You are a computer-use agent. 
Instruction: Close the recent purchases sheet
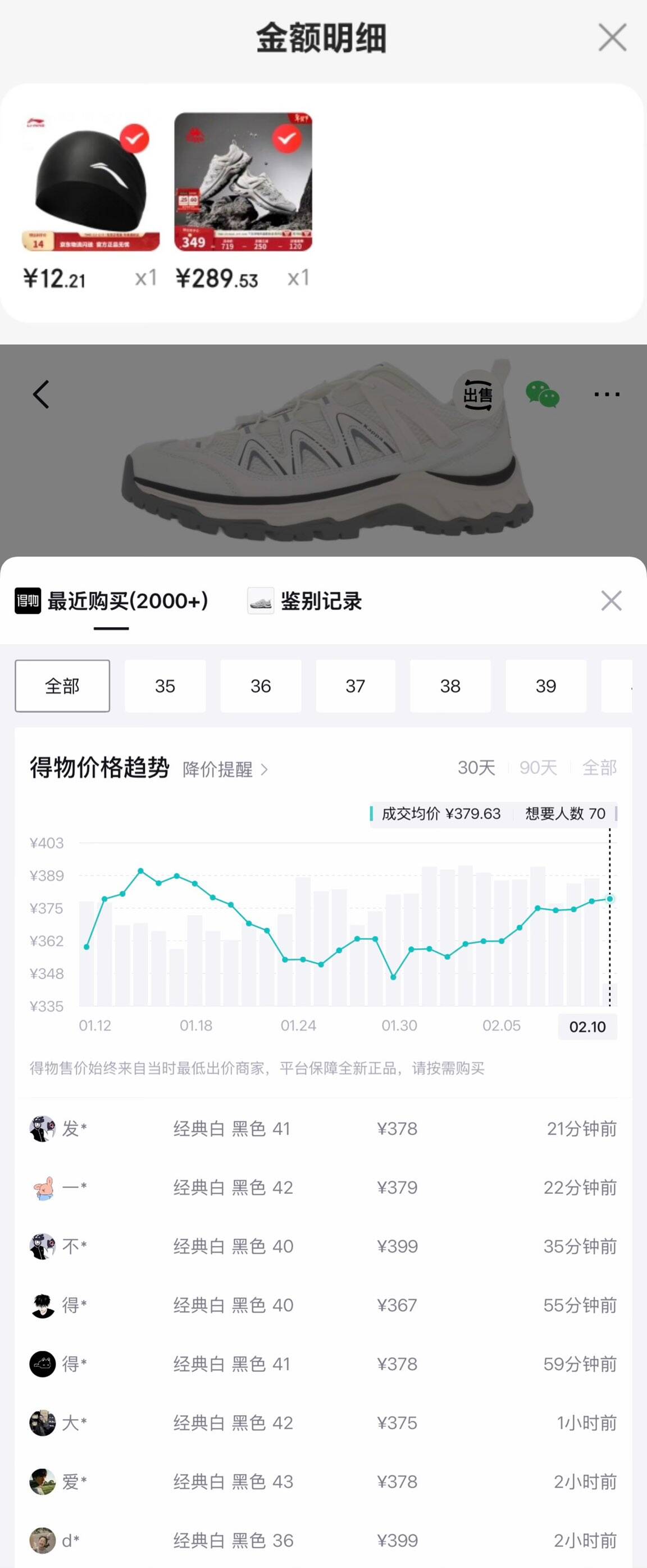(x=611, y=601)
